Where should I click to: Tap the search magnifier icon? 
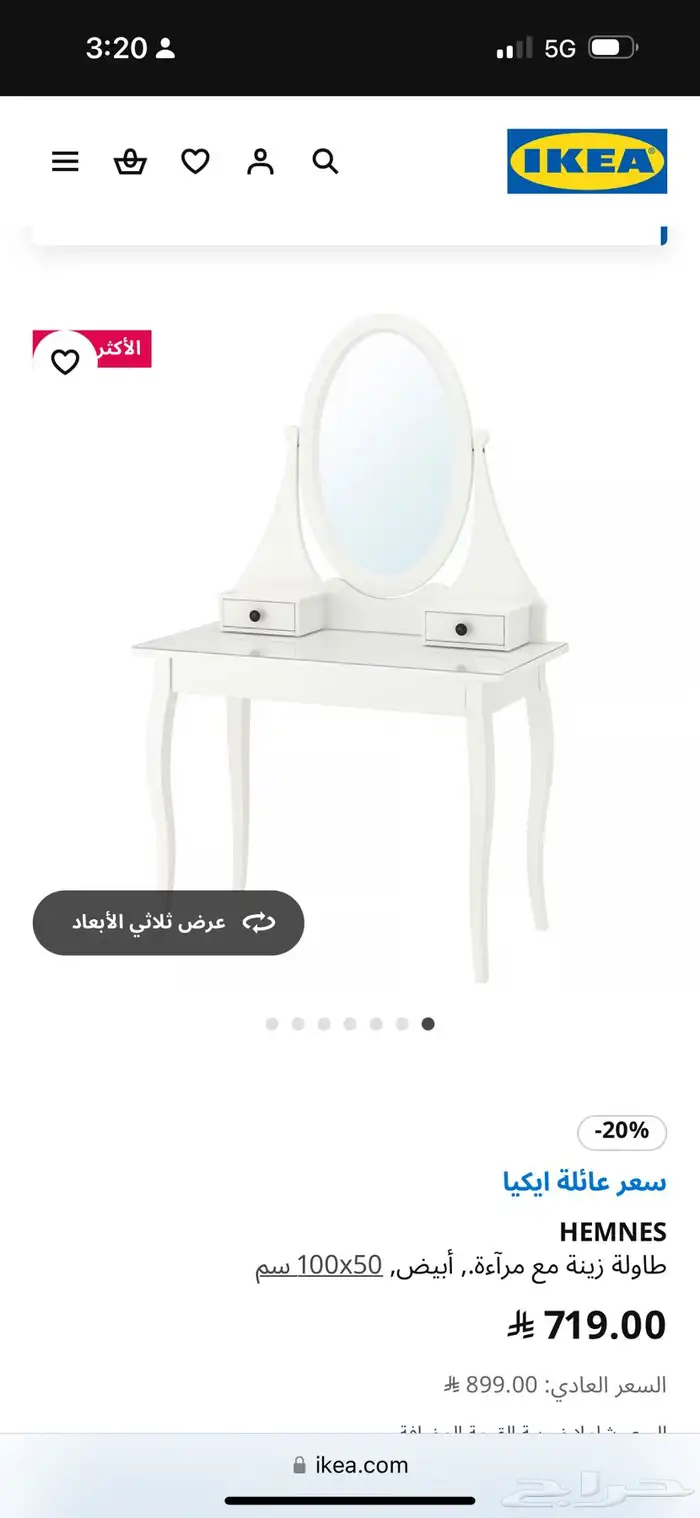pyautogui.click(x=326, y=161)
